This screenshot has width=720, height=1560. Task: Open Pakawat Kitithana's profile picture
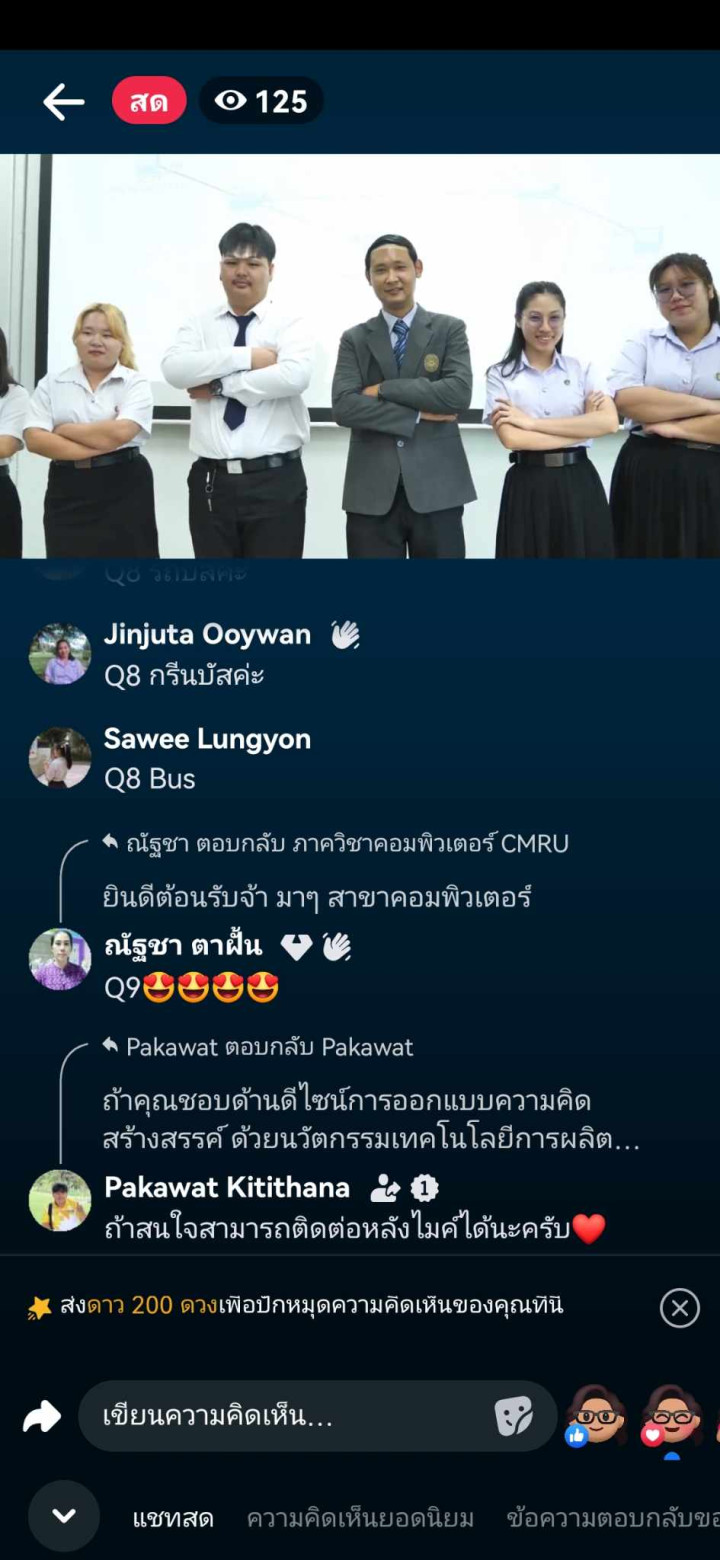(x=60, y=1200)
